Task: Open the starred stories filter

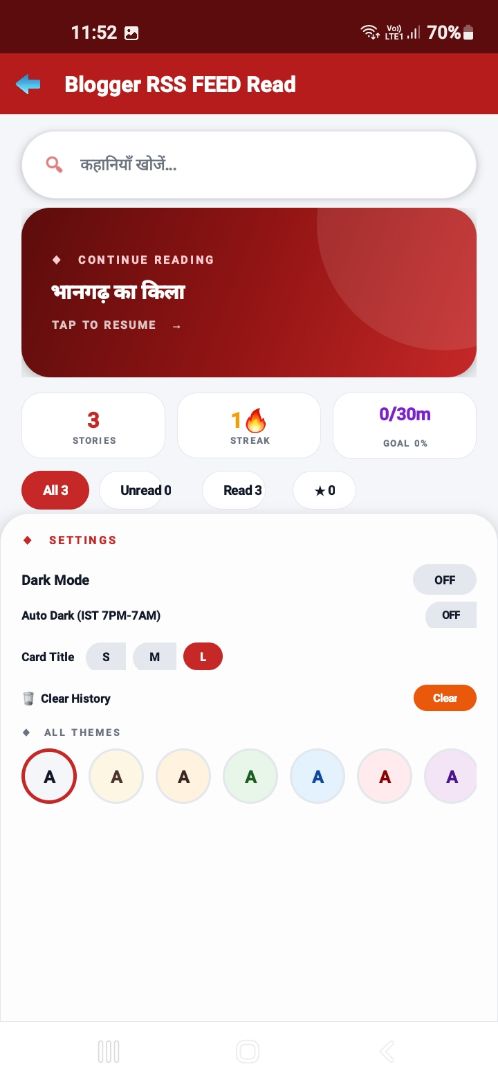Action: tap(324, 490)
